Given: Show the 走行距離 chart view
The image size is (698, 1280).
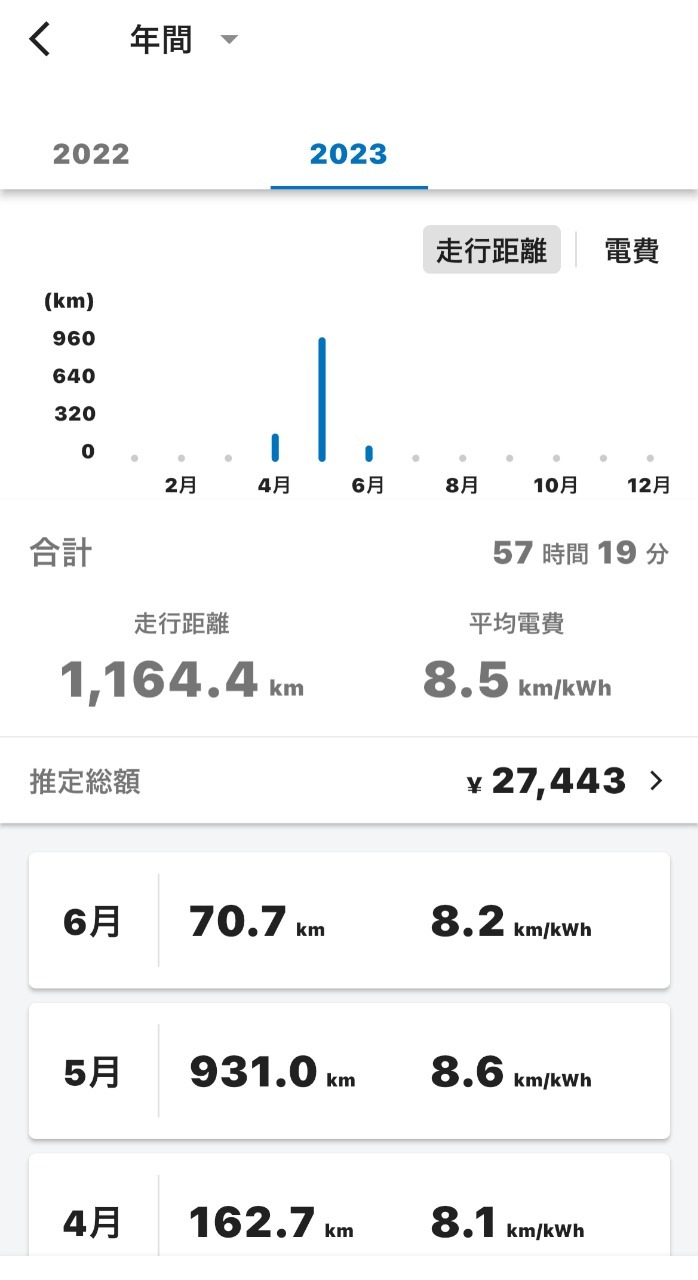Looking at the screenshot, I should pyautogui.click(x=491, y=250).
